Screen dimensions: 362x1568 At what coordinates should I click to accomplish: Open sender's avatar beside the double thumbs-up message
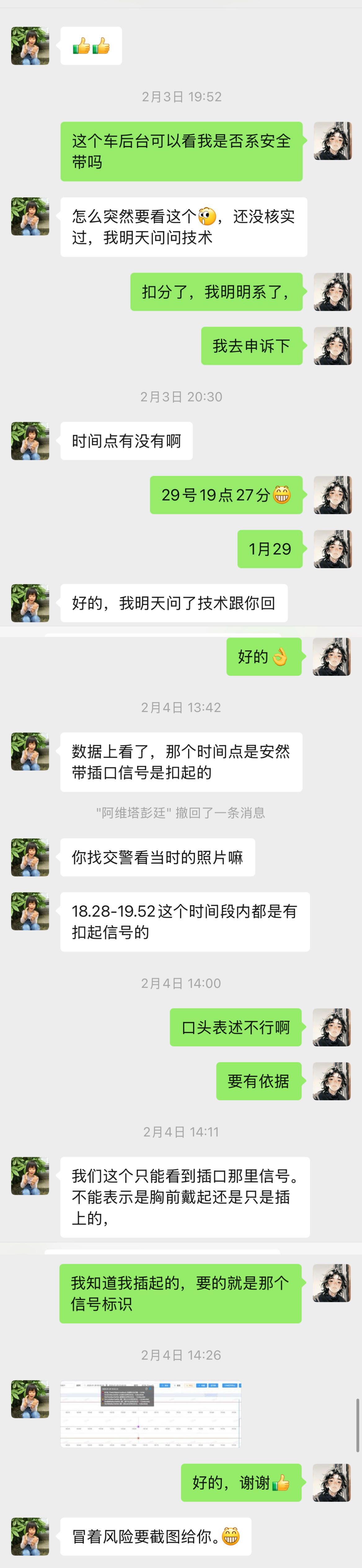pos(30,46)
